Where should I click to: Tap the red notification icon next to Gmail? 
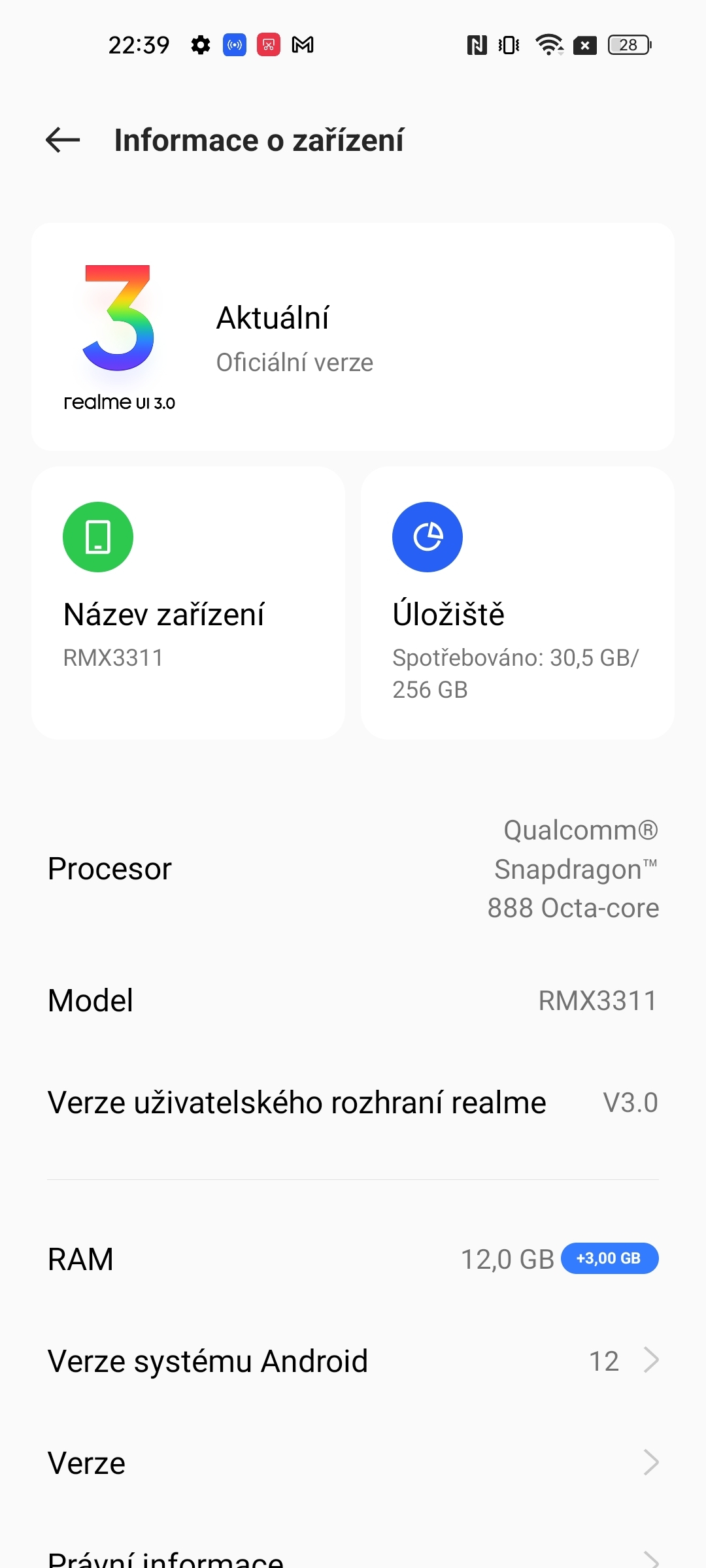coord(269,45)
